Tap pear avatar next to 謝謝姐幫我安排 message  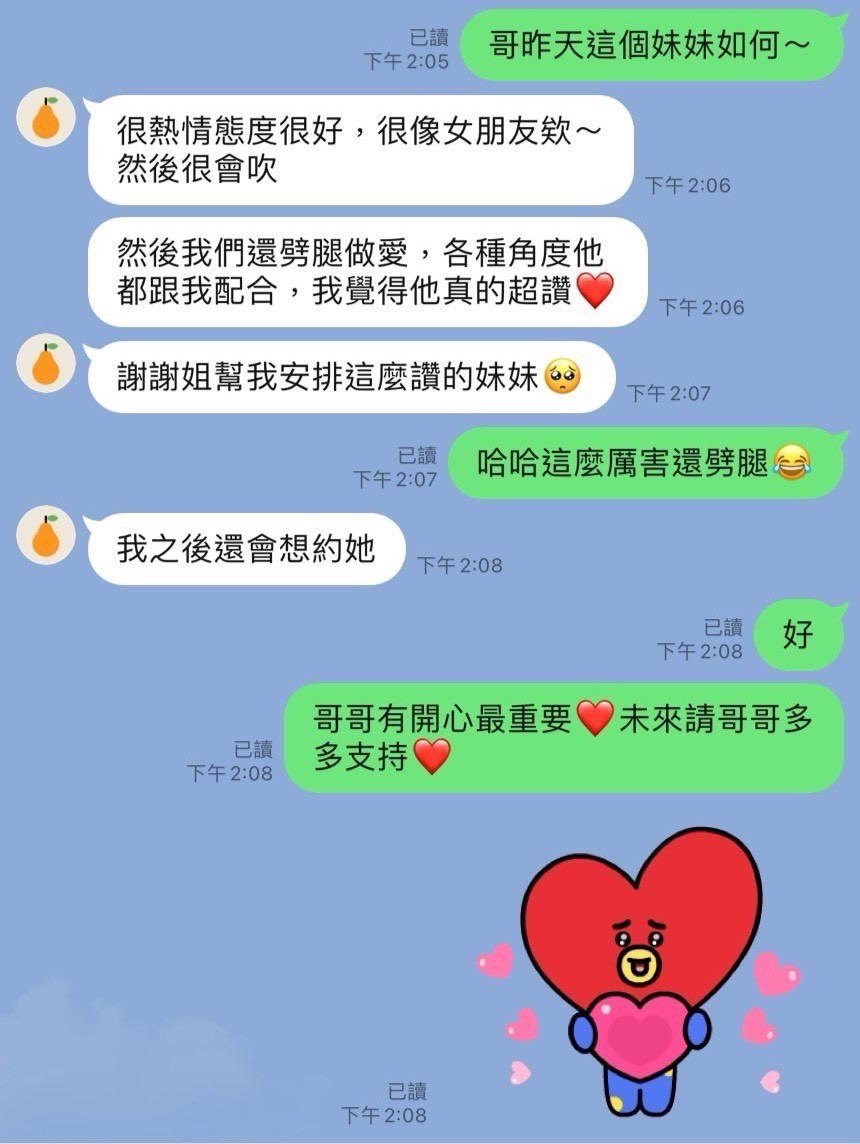pos(46,364)
